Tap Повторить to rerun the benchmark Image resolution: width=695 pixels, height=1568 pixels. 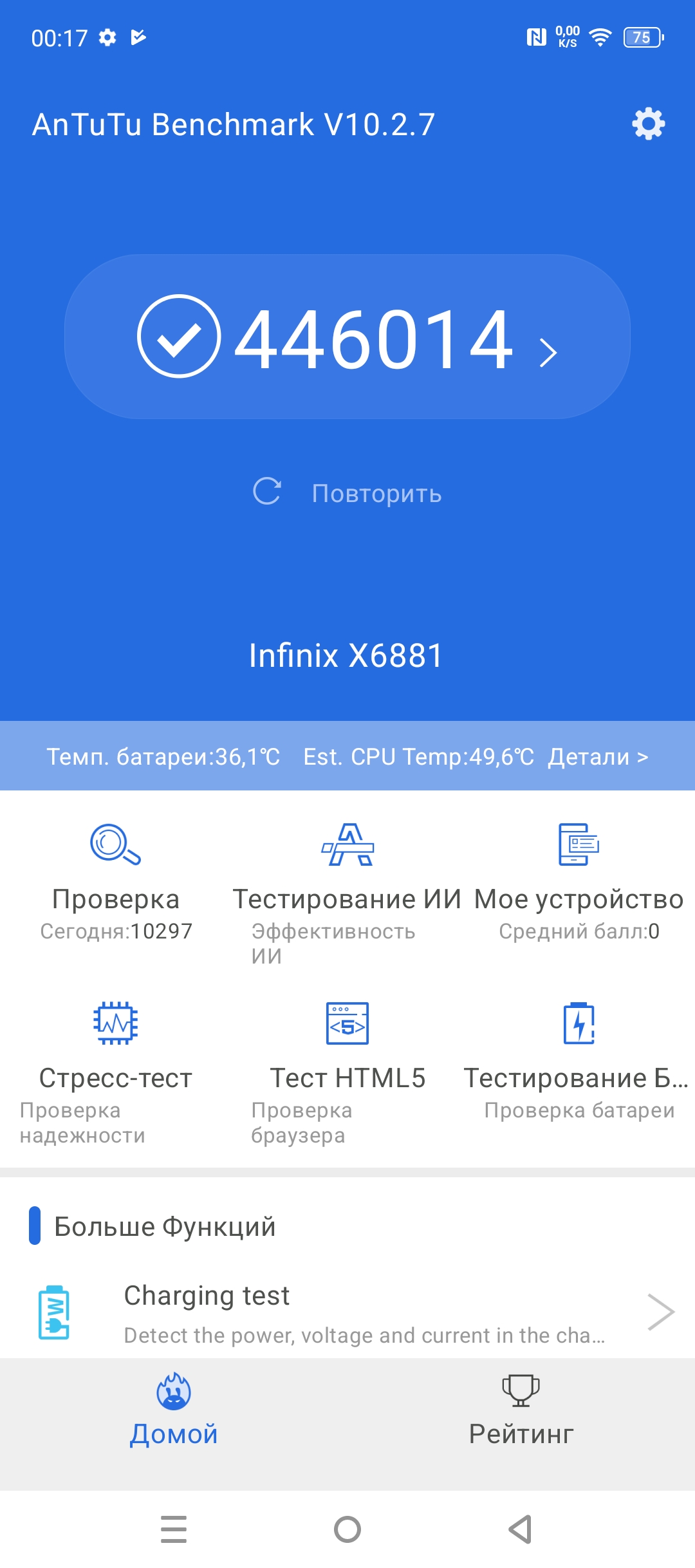[347, 493]
